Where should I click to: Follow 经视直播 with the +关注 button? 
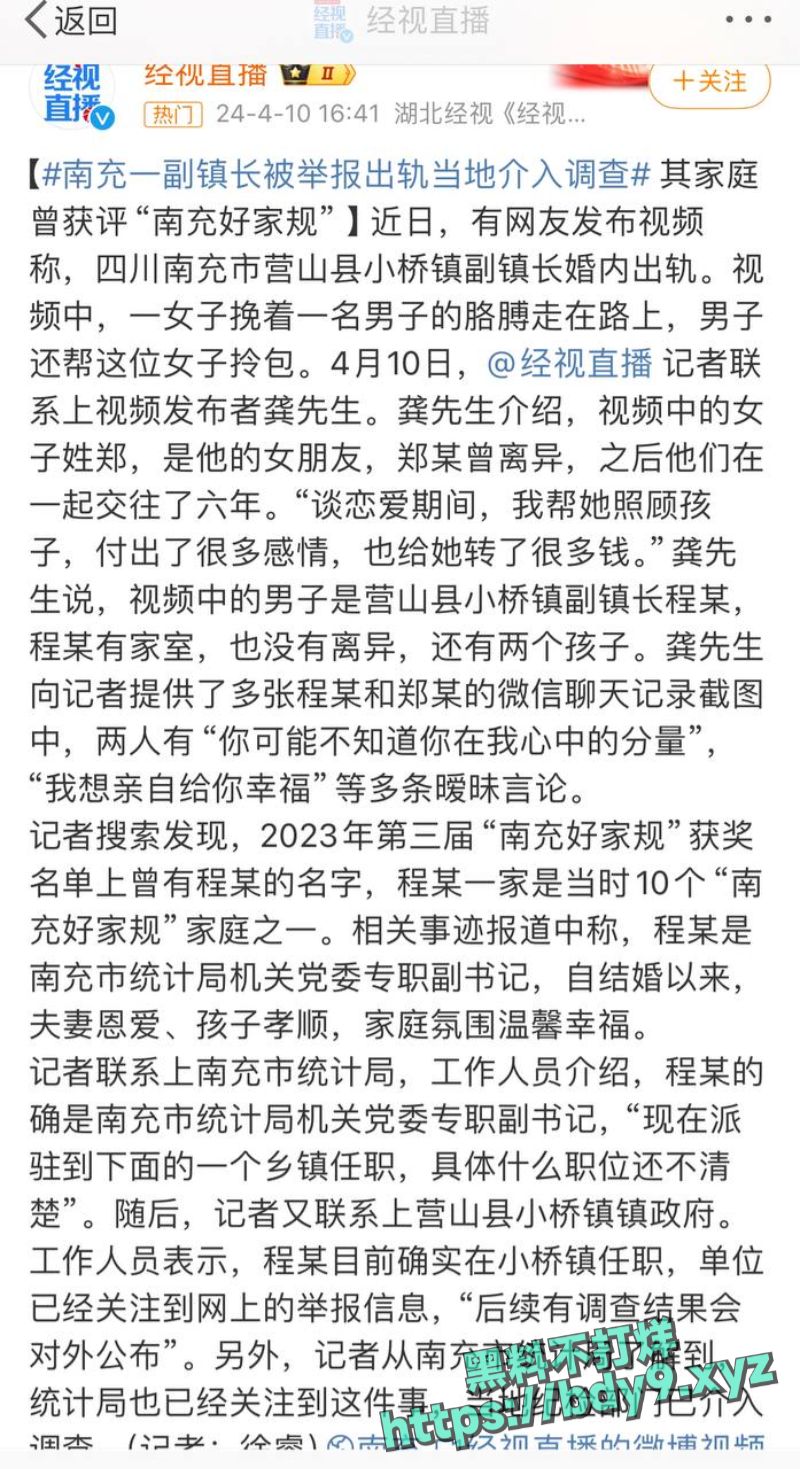(x=710, y=82)
